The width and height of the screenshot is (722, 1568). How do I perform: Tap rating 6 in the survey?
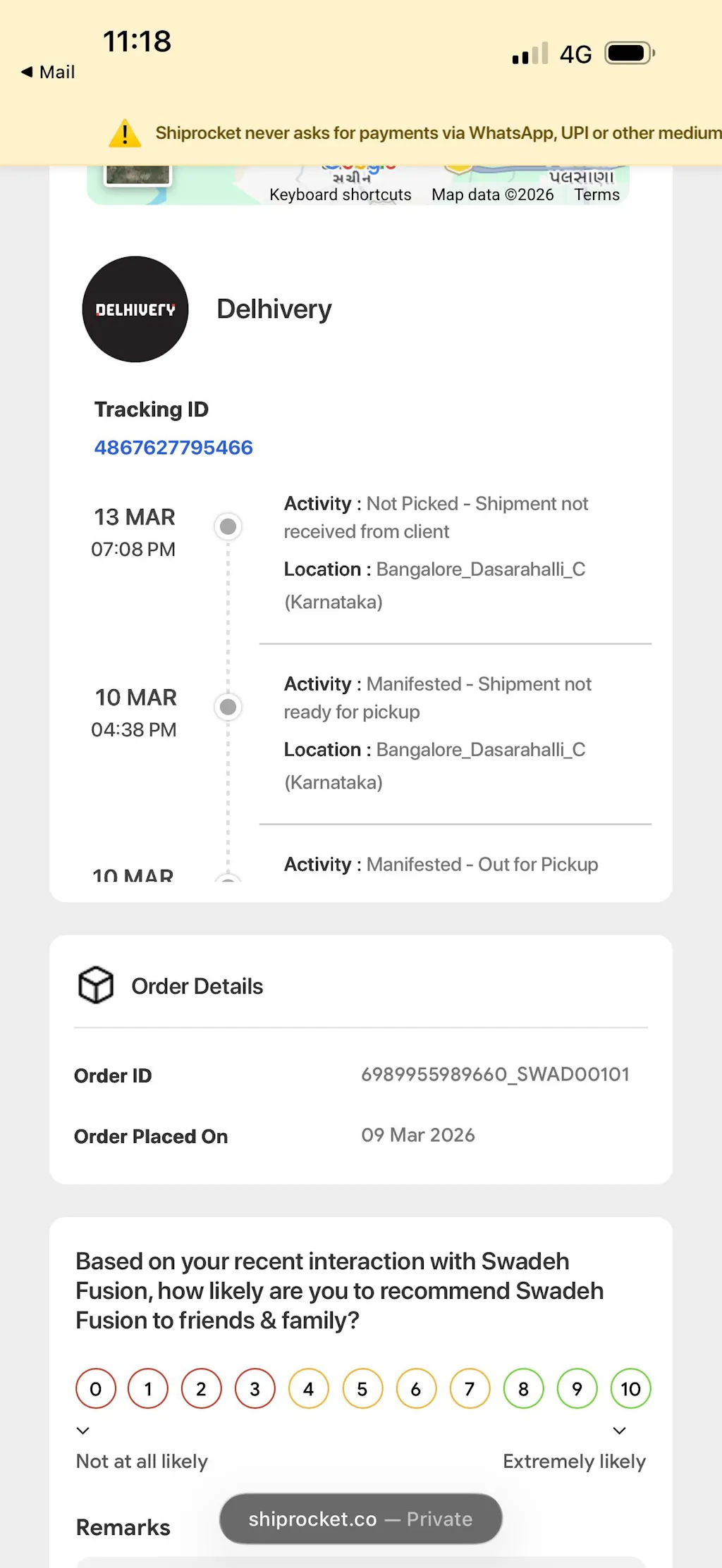click(416, 1388)
